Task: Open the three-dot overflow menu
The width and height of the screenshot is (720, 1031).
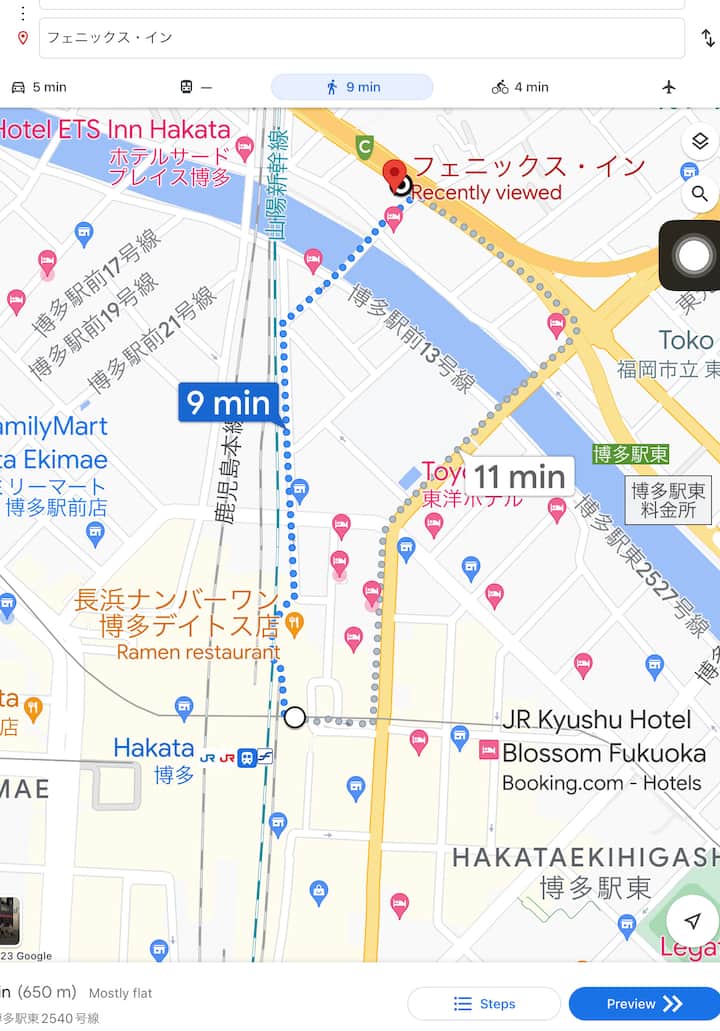Action: (x=22, y=13)
